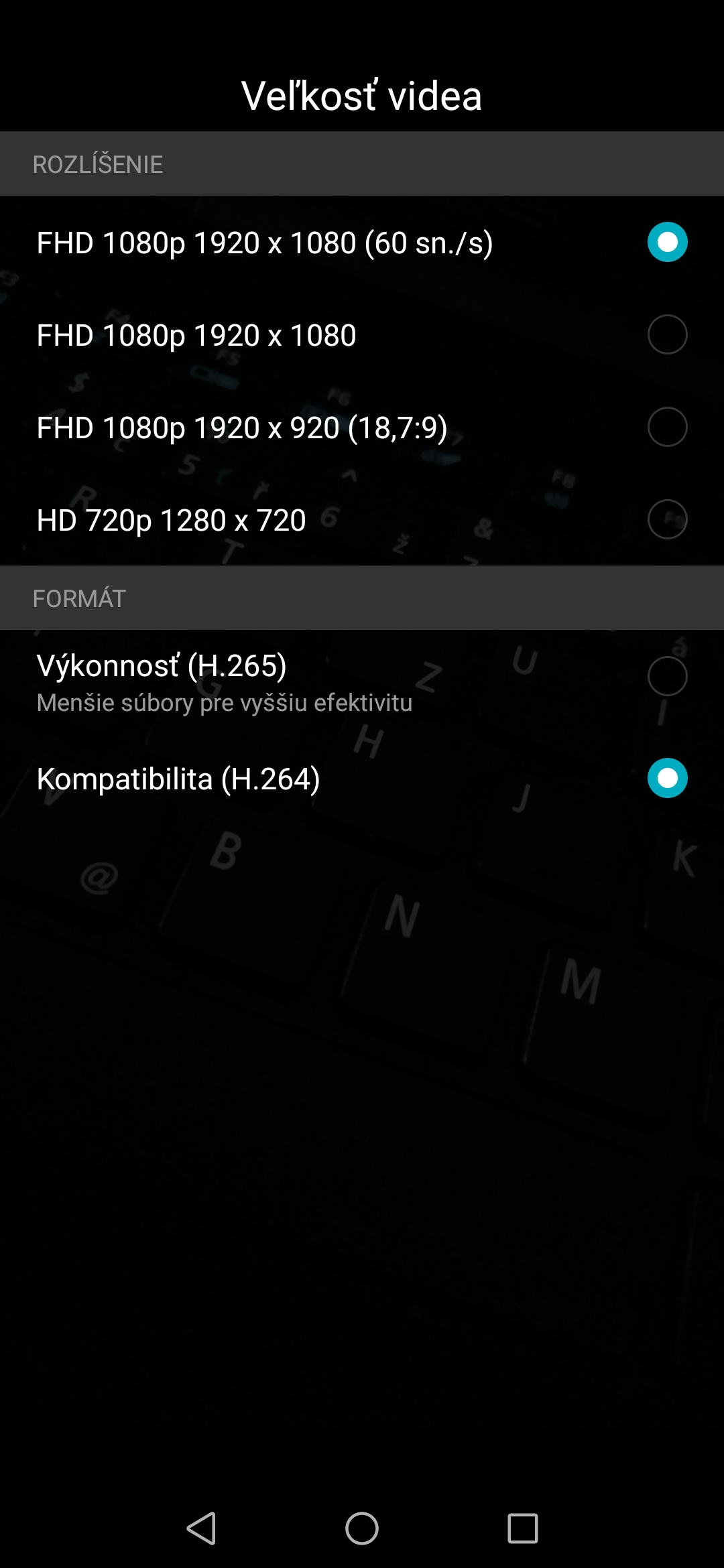The image size is (724, 1568).
Task: Select FHD 1080p 1920 x 1080 (60 sn./s)
Action: pyautogui.click(x=362, y=242)
